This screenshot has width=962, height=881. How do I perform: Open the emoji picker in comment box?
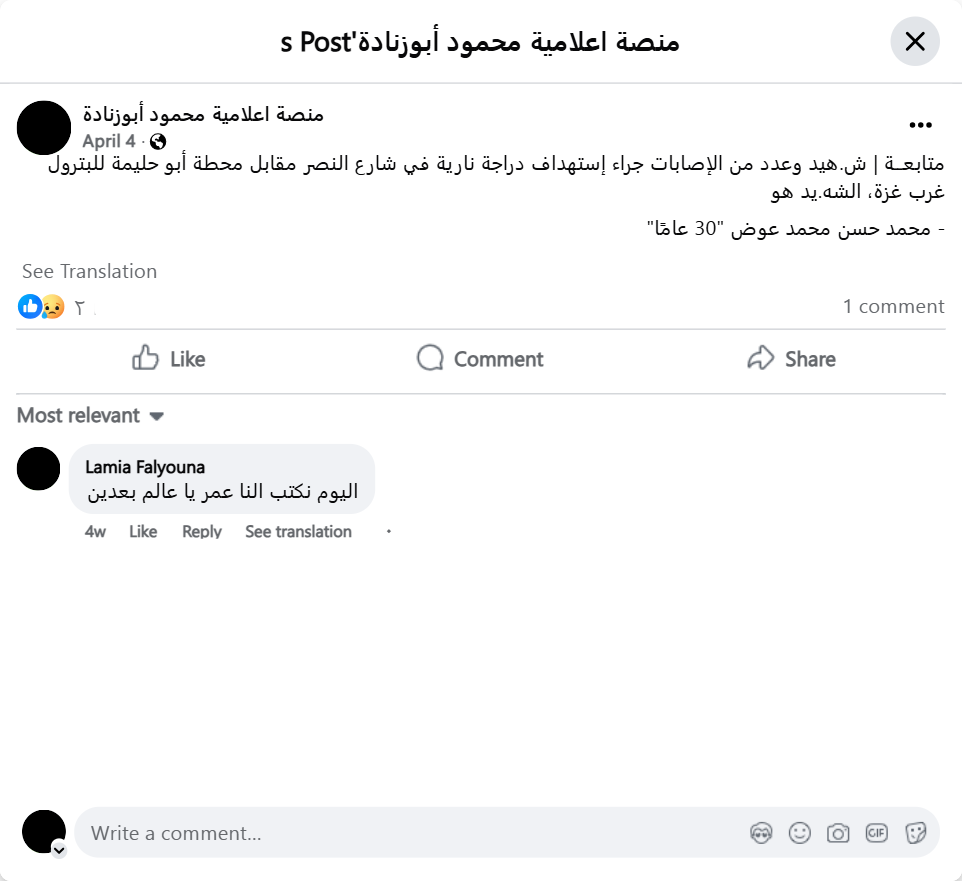click(x=799, y=833)
